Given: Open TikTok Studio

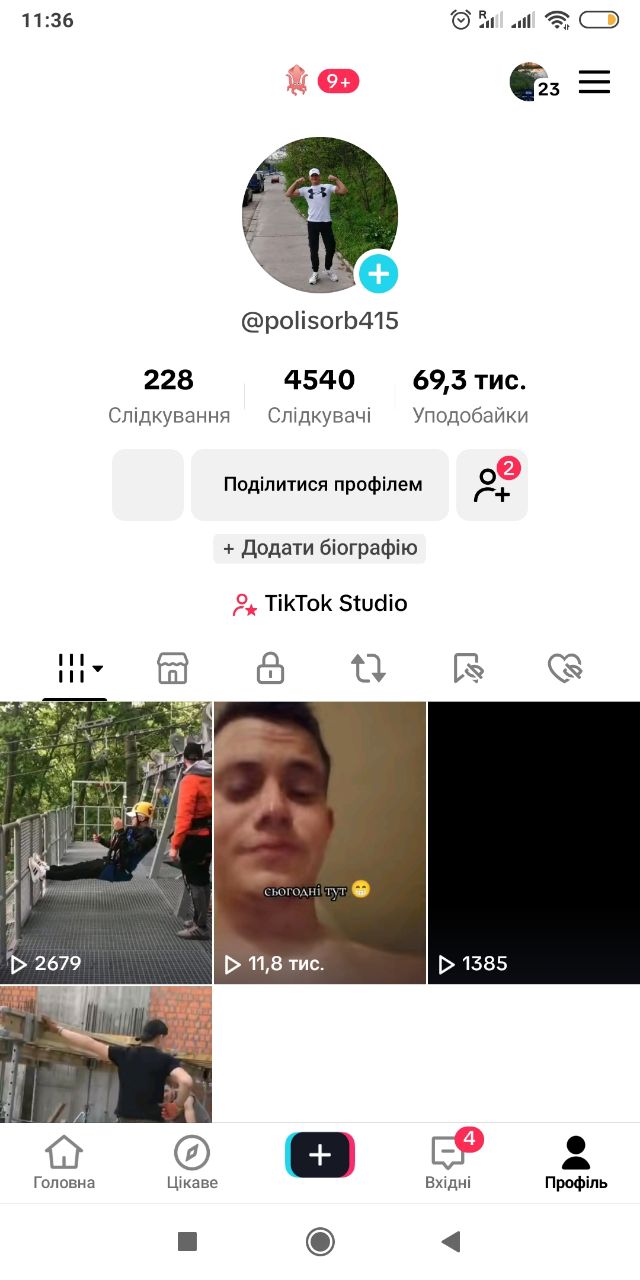Looking at the screenshot, I should (x=320, y=604).
